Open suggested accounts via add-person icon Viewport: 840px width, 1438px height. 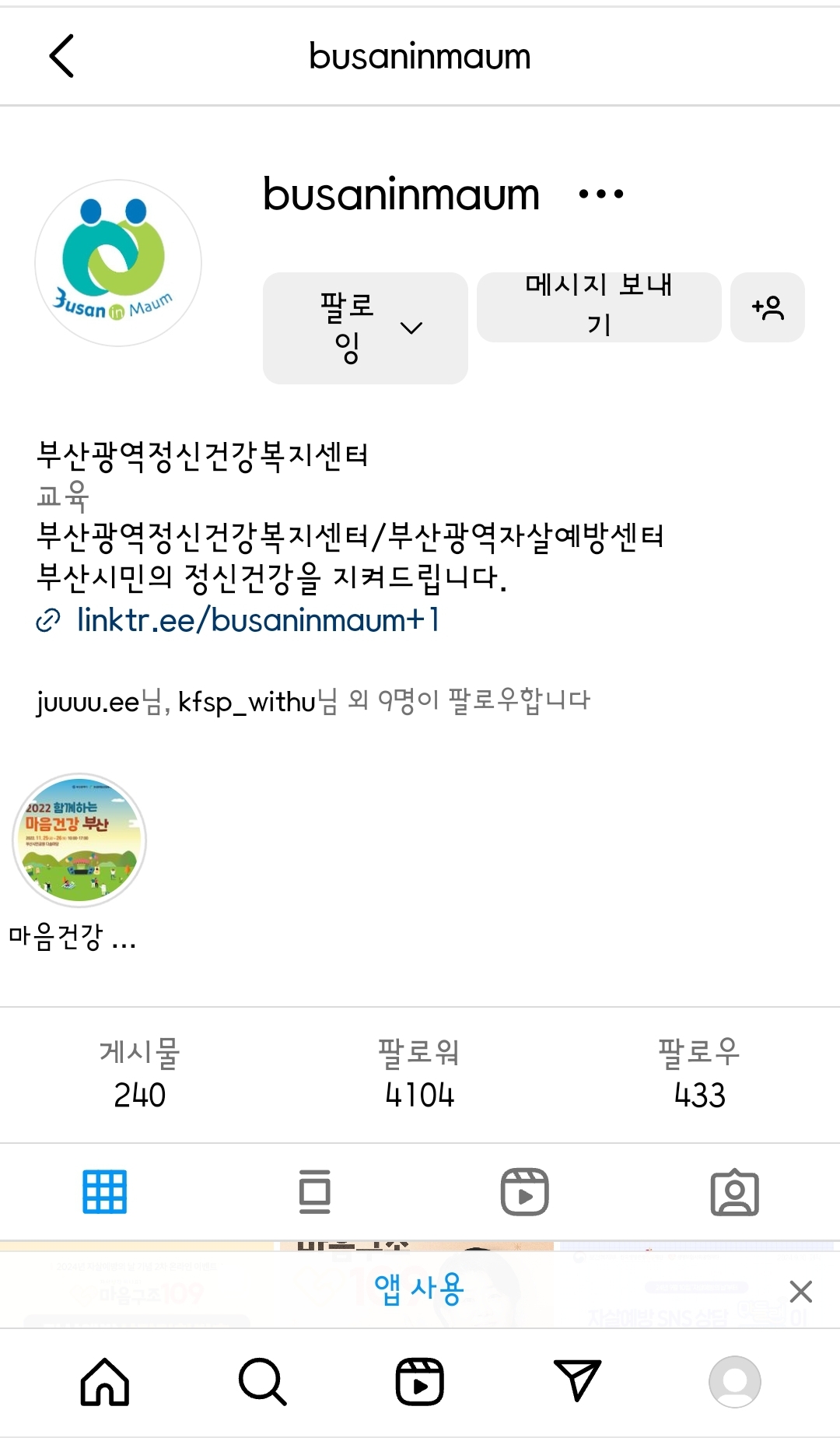(767, 307)
